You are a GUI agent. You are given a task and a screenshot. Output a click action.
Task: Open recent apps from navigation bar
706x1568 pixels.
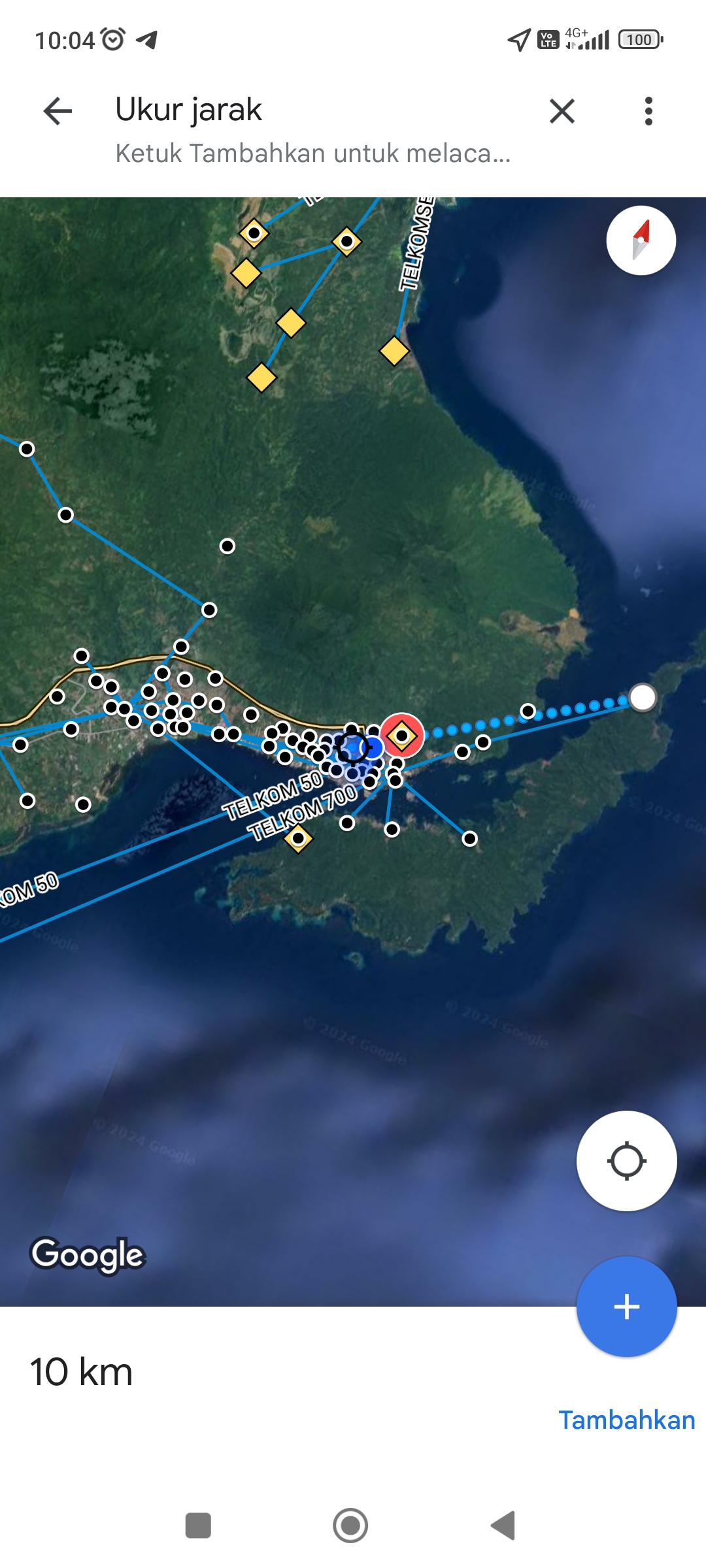(x=198, y=1526)
